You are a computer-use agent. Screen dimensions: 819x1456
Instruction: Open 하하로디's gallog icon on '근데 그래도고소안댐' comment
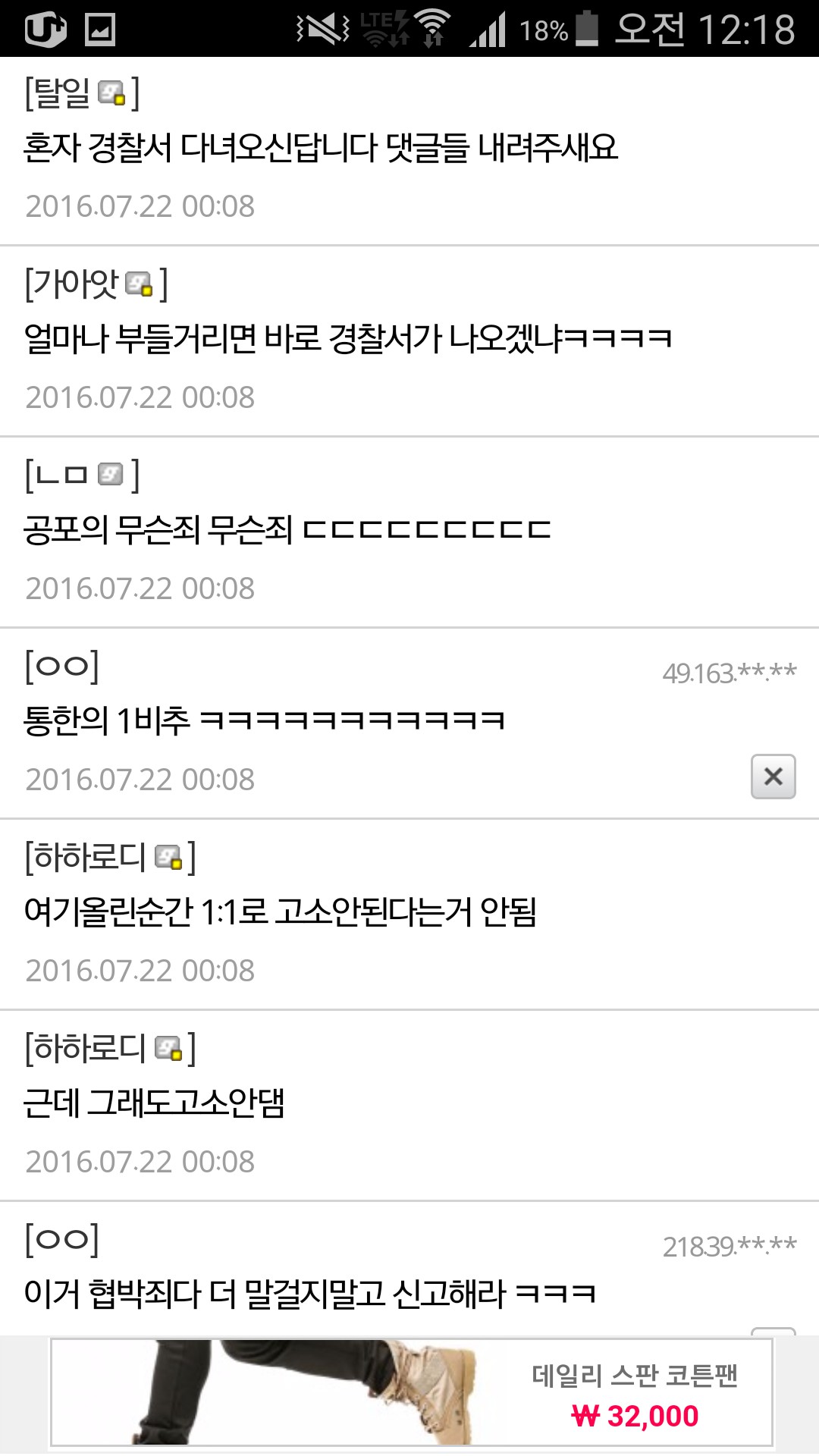168,1048
